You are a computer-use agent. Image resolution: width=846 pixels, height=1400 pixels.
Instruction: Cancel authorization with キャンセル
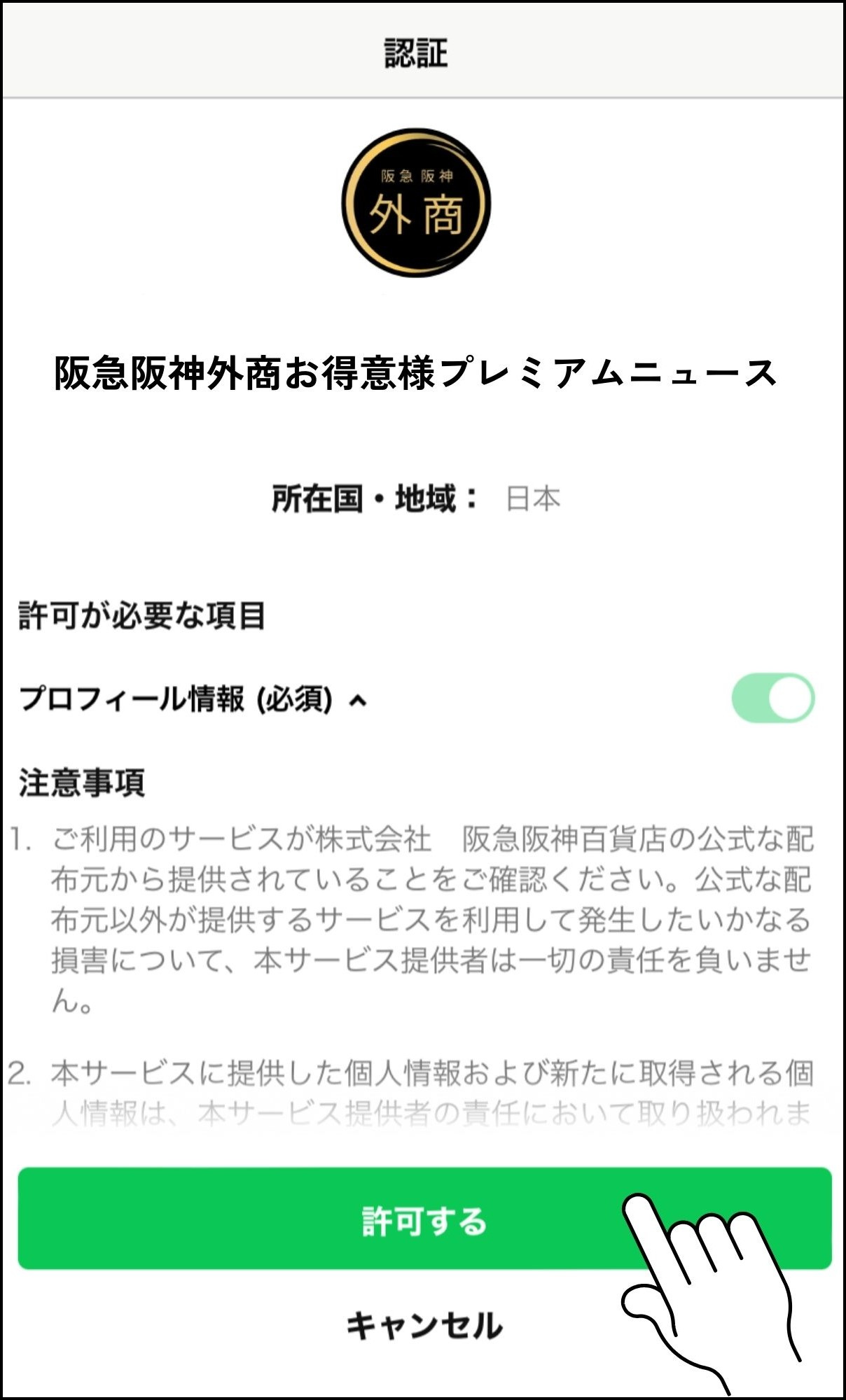(x=424, y=1325)
